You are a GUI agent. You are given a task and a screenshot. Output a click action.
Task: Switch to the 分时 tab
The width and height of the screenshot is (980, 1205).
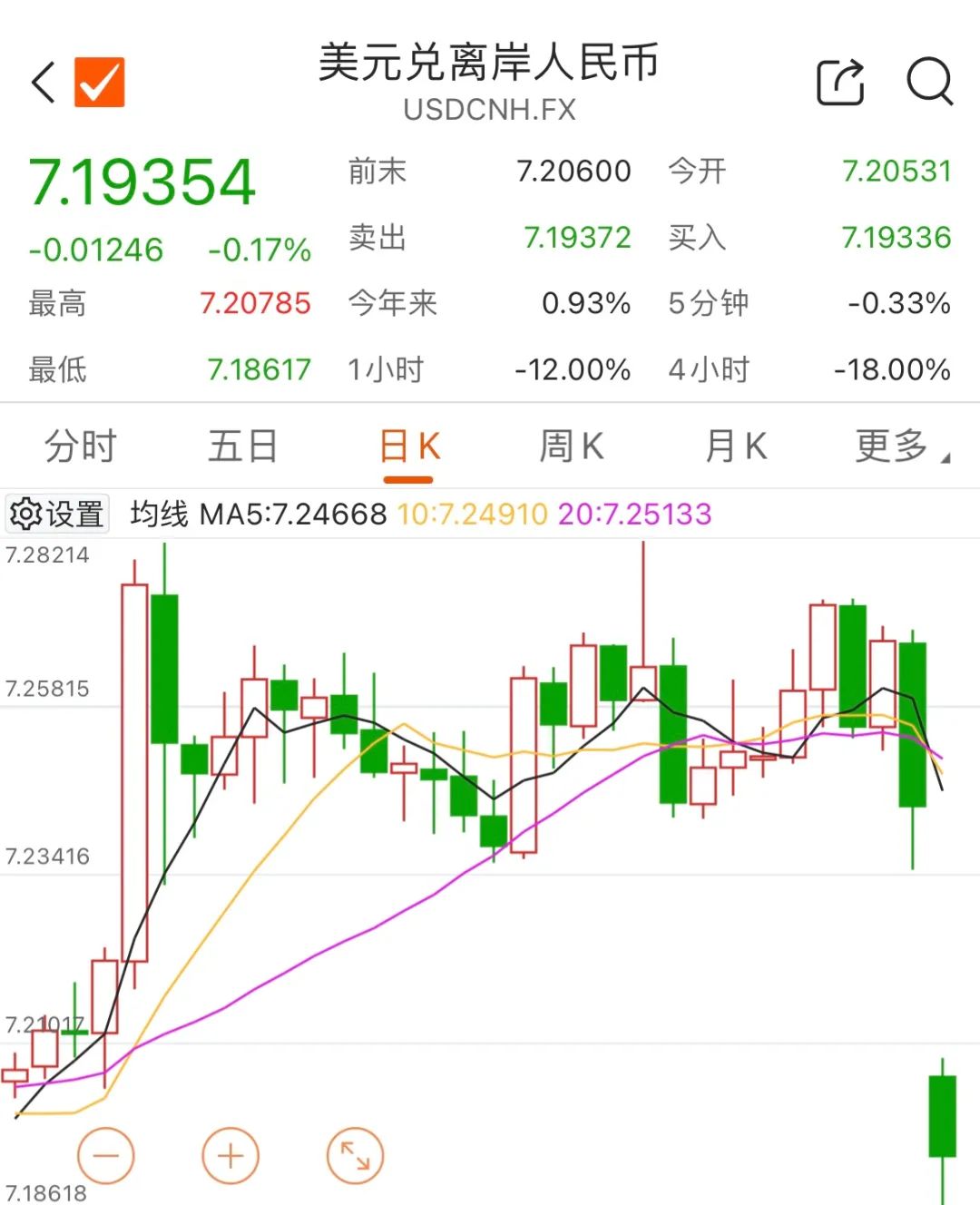pyautogui.click(x=80, y=446)
